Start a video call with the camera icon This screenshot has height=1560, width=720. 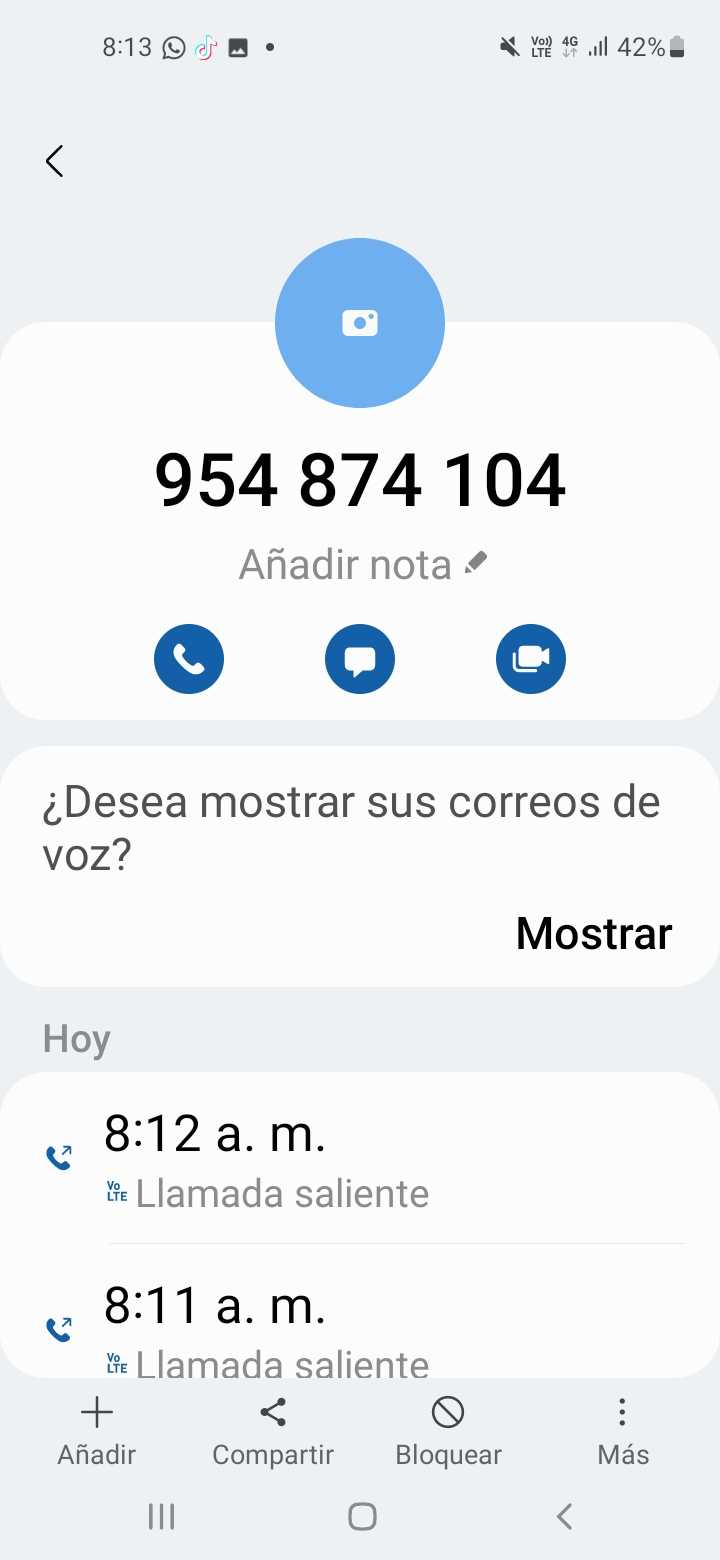click(x=531, y=659)
